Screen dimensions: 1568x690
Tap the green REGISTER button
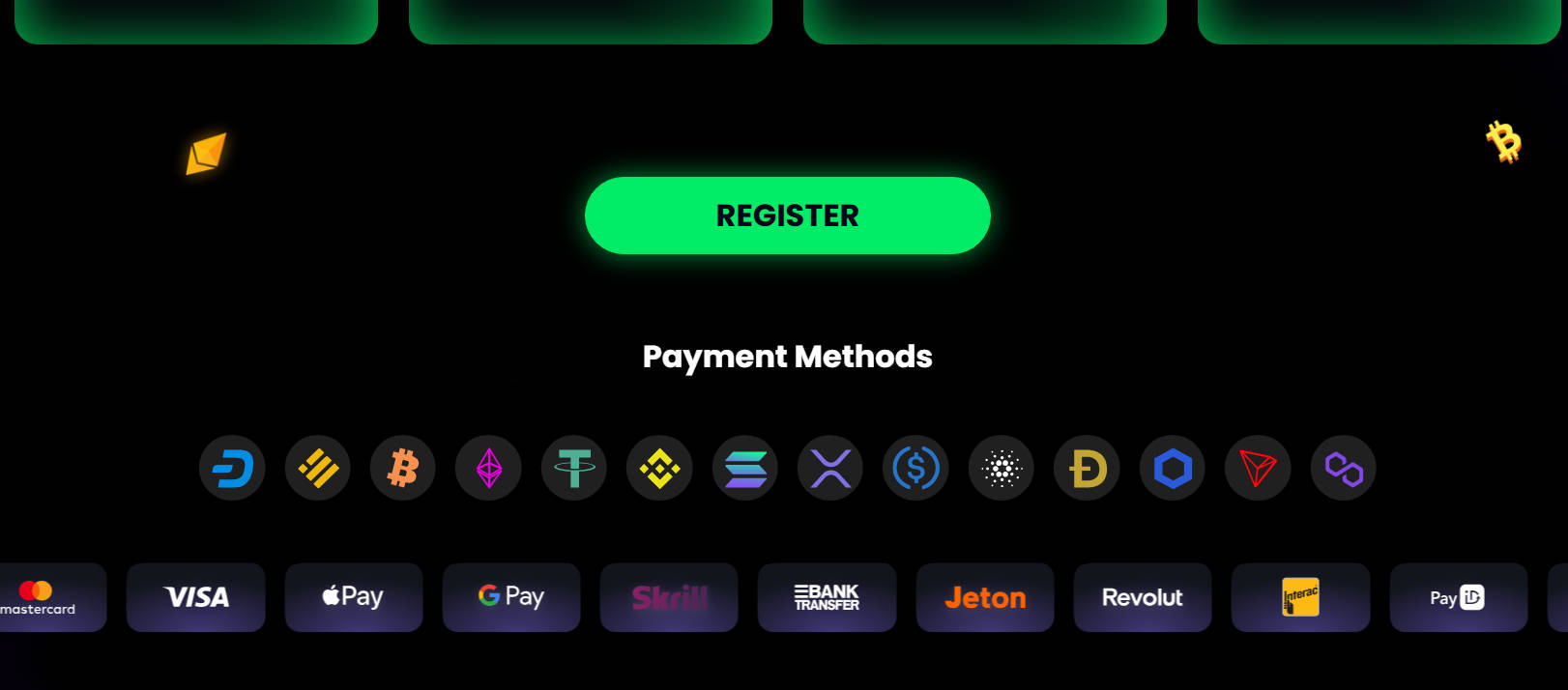pyautogui.click(x=787, y=216)
